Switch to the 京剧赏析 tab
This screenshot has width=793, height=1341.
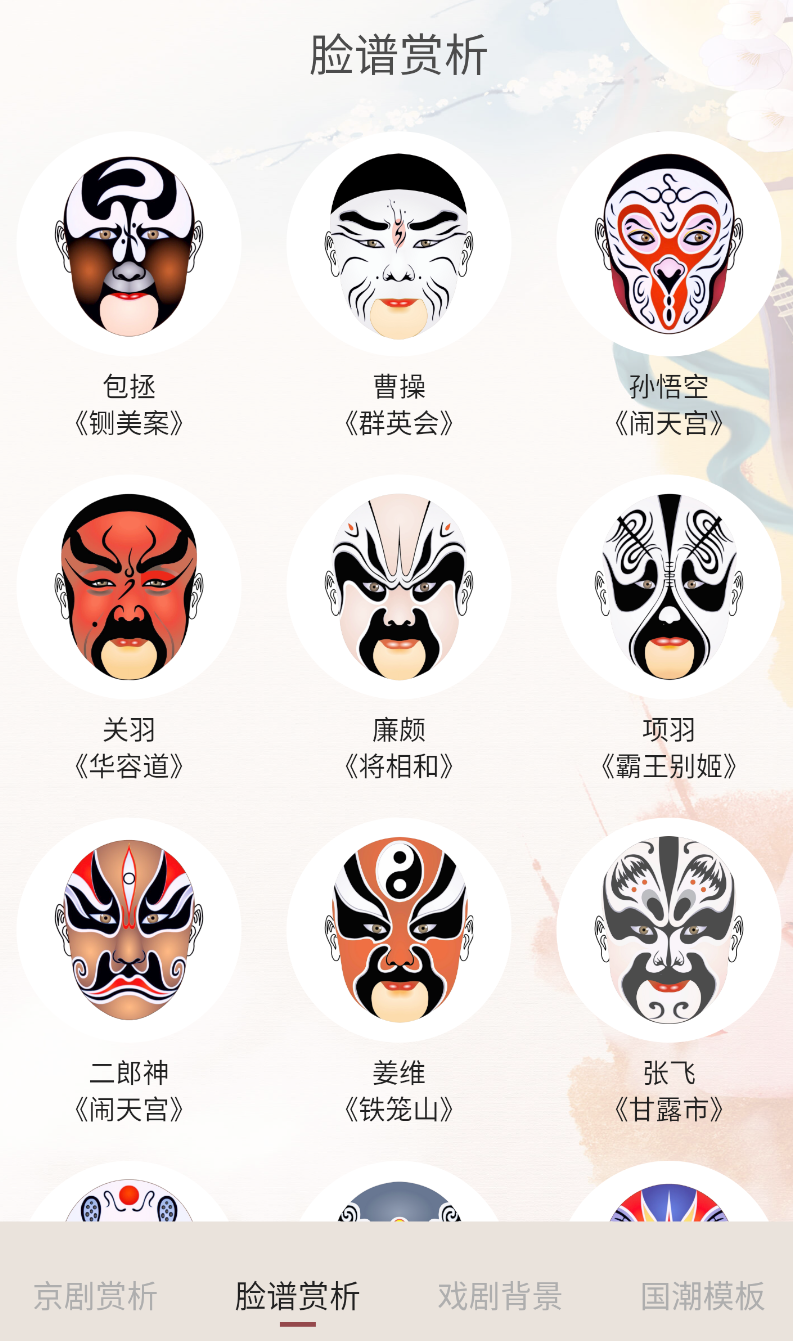pyautogui.click(x=96, y=1296)
